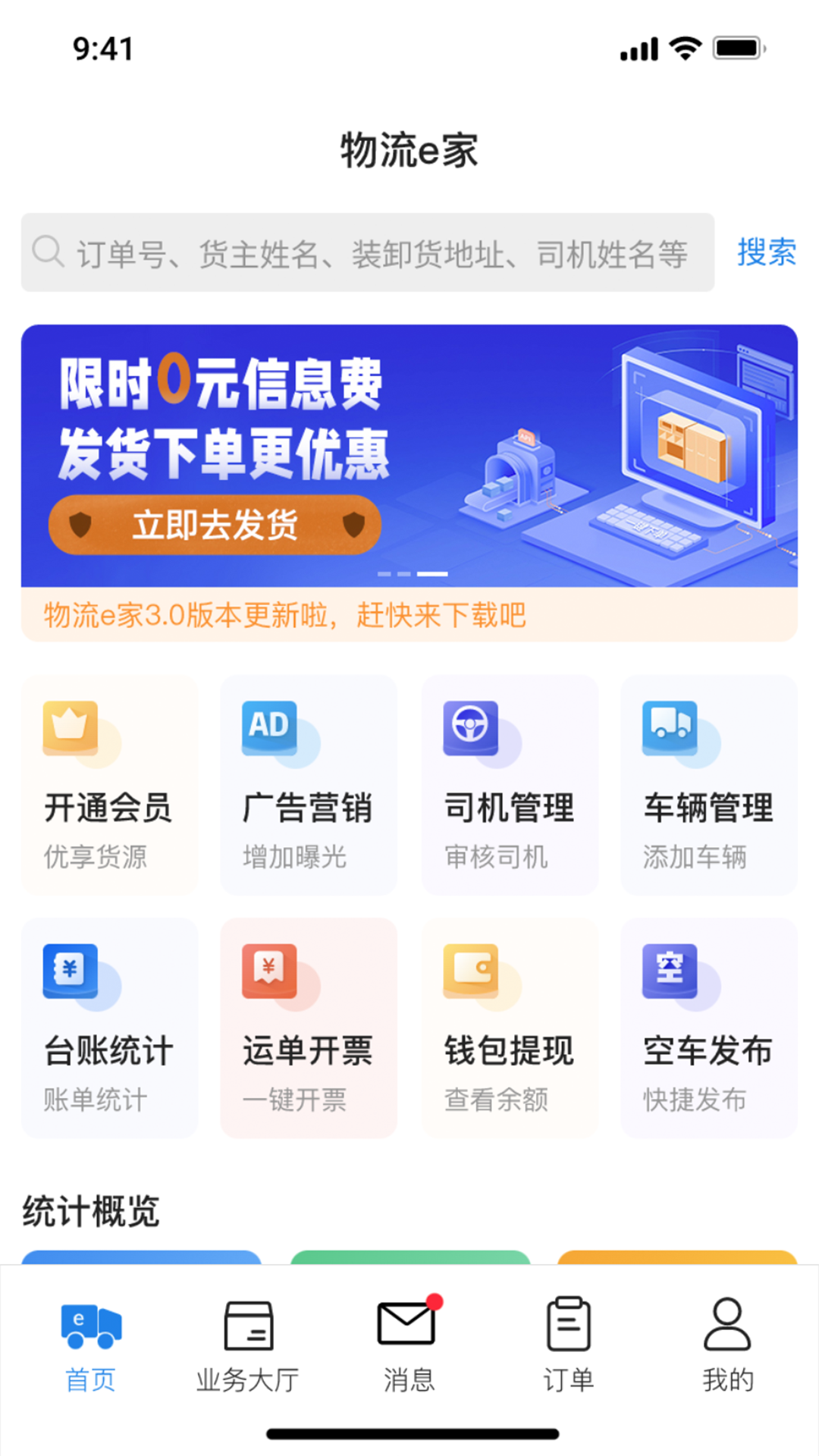Open 车辆管理 vehicle management
The width and height of the screenshot is (819, 1456).
pos(709,785)
